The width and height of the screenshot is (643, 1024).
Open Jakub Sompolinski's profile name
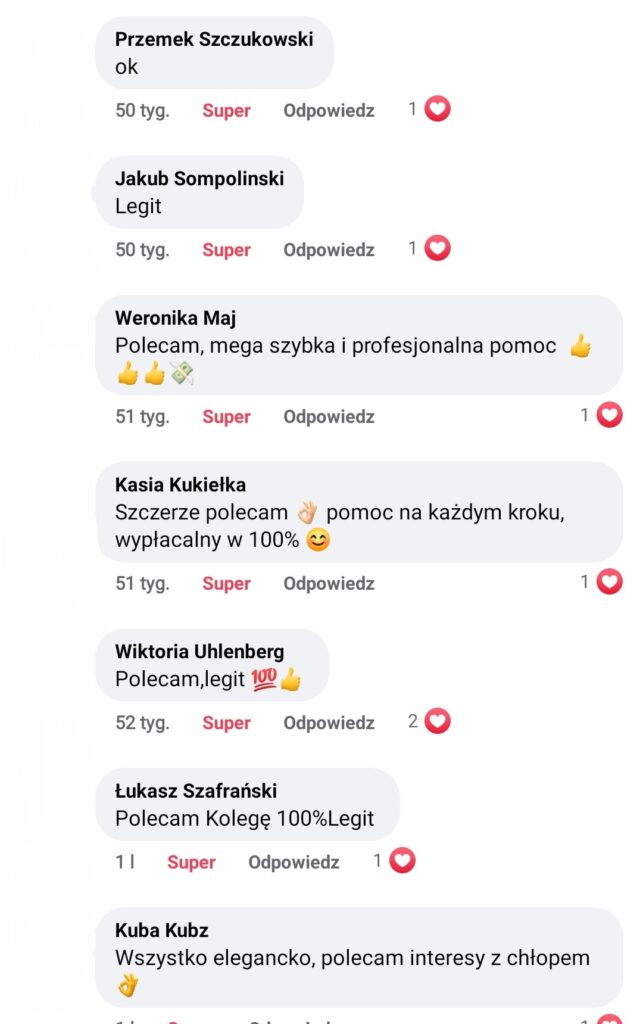tap(199, 179)
